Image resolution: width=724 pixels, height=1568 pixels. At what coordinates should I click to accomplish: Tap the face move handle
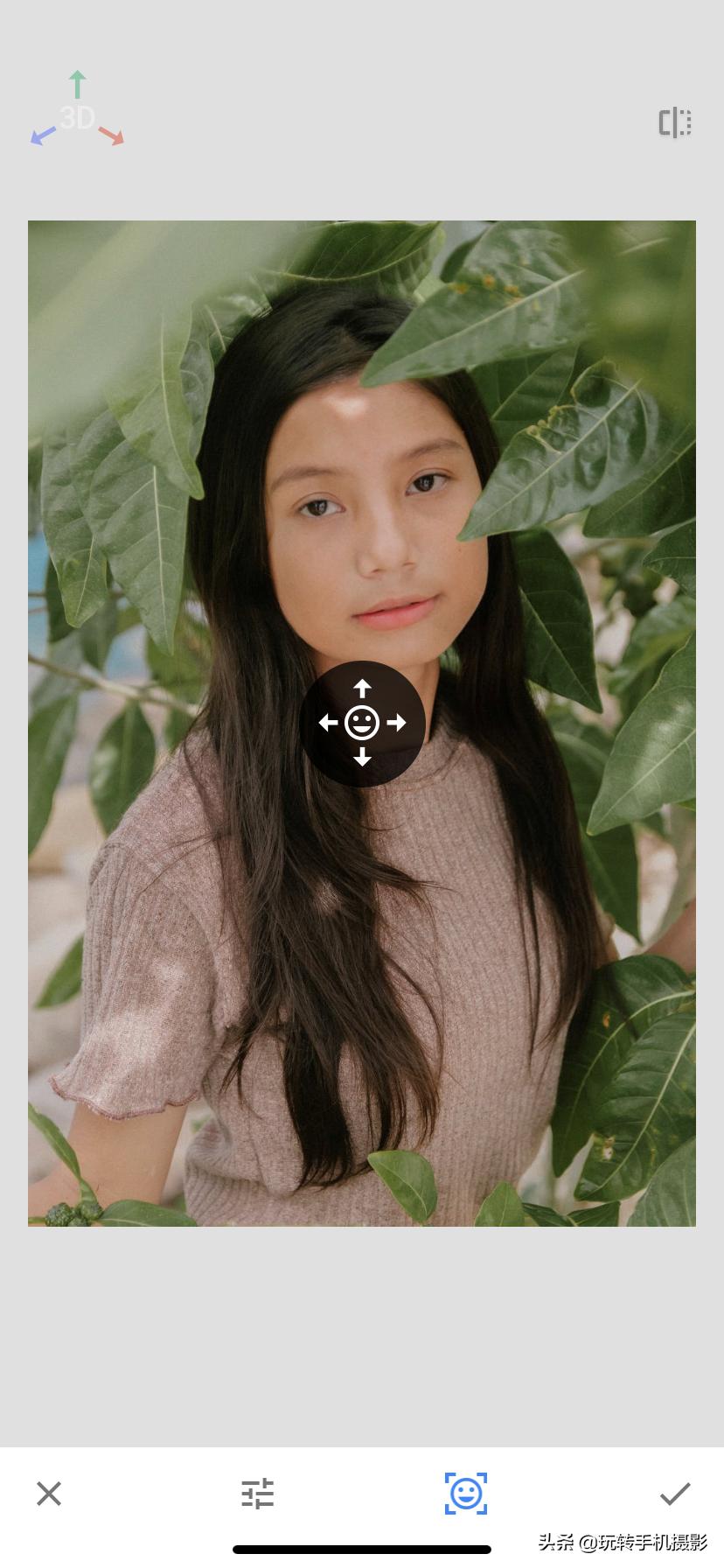362,723
